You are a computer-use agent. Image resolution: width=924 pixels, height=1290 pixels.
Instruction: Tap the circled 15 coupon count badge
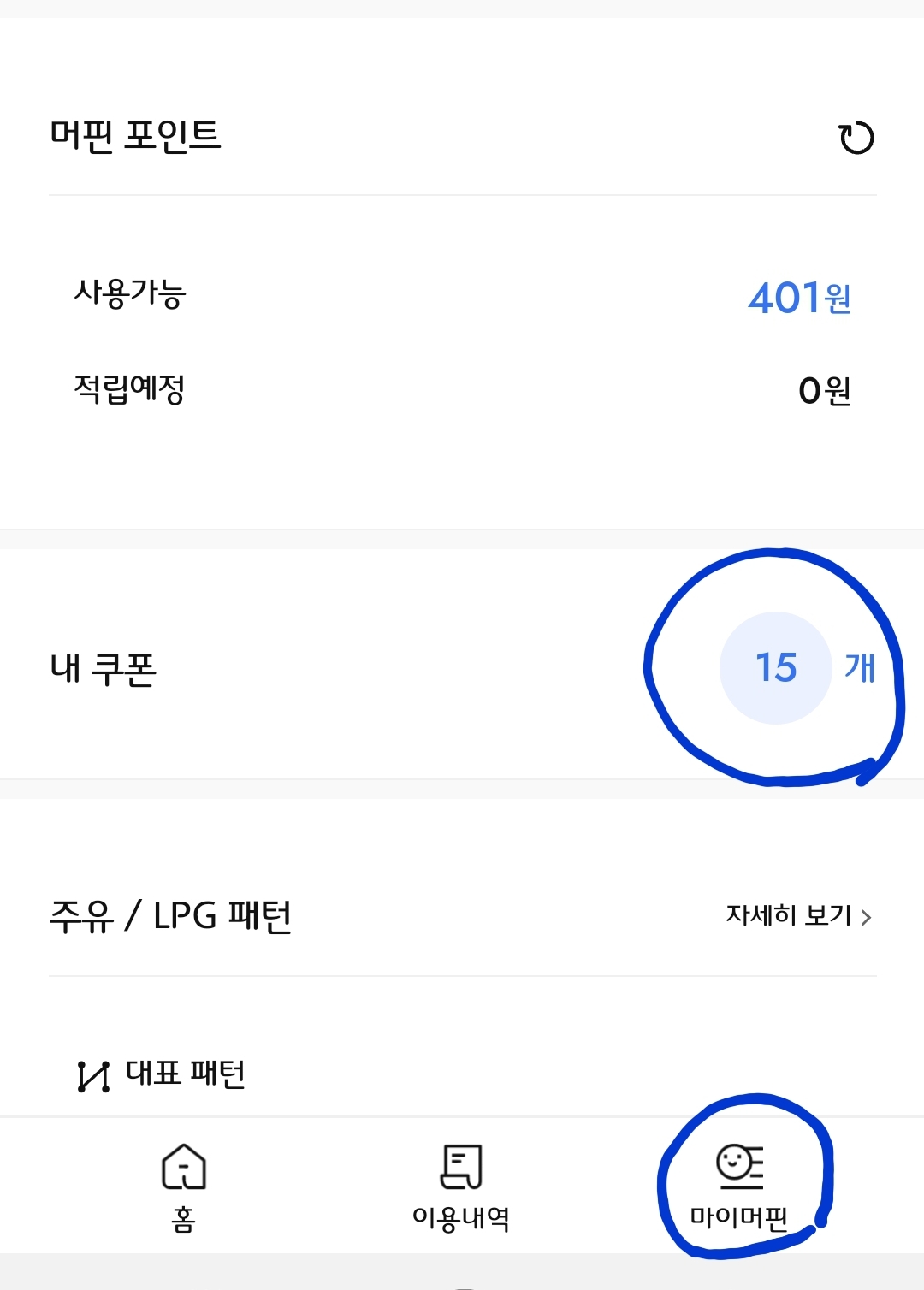pos(775,668)
